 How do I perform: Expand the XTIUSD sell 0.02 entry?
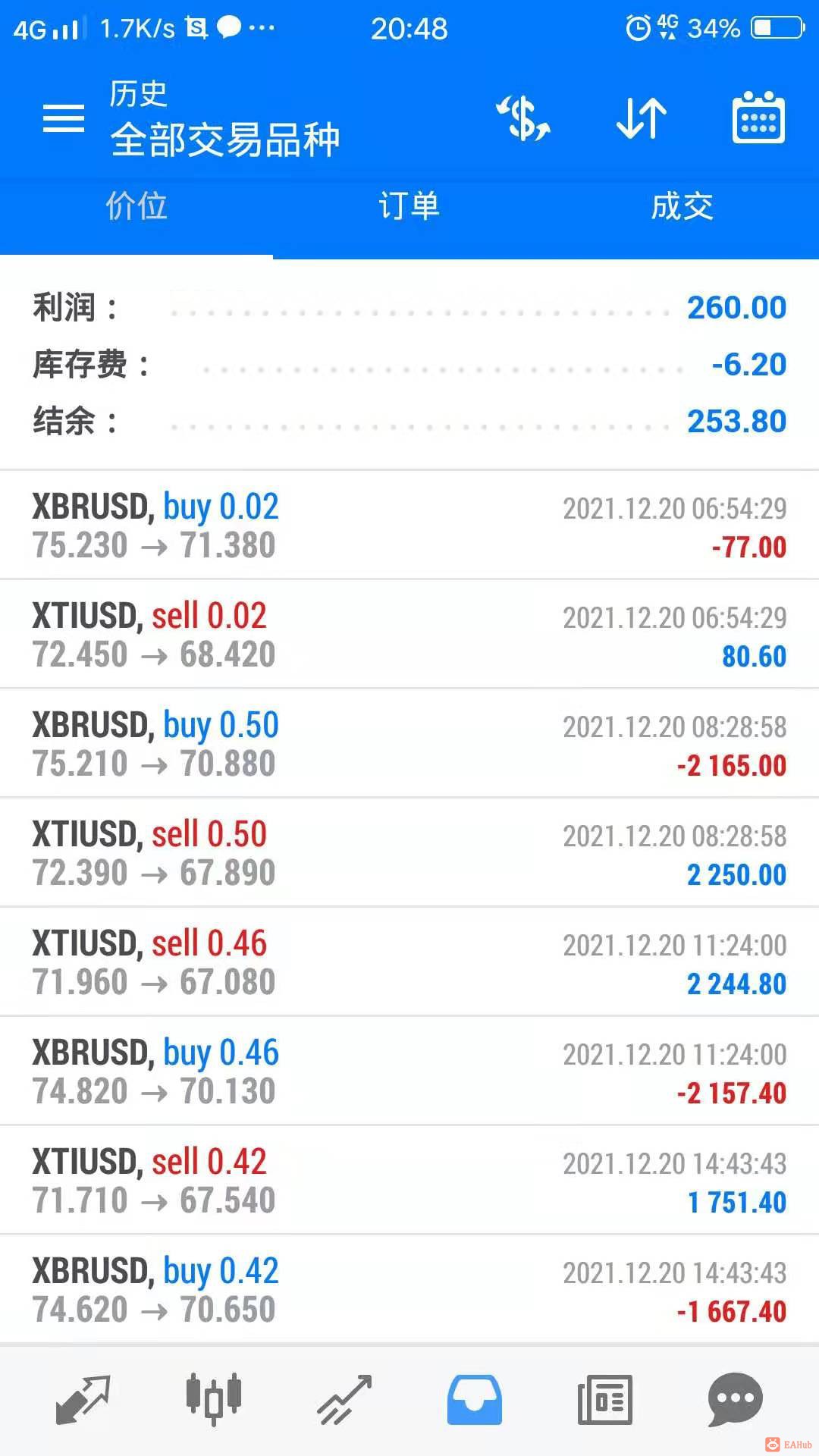[x=409, y=635]
